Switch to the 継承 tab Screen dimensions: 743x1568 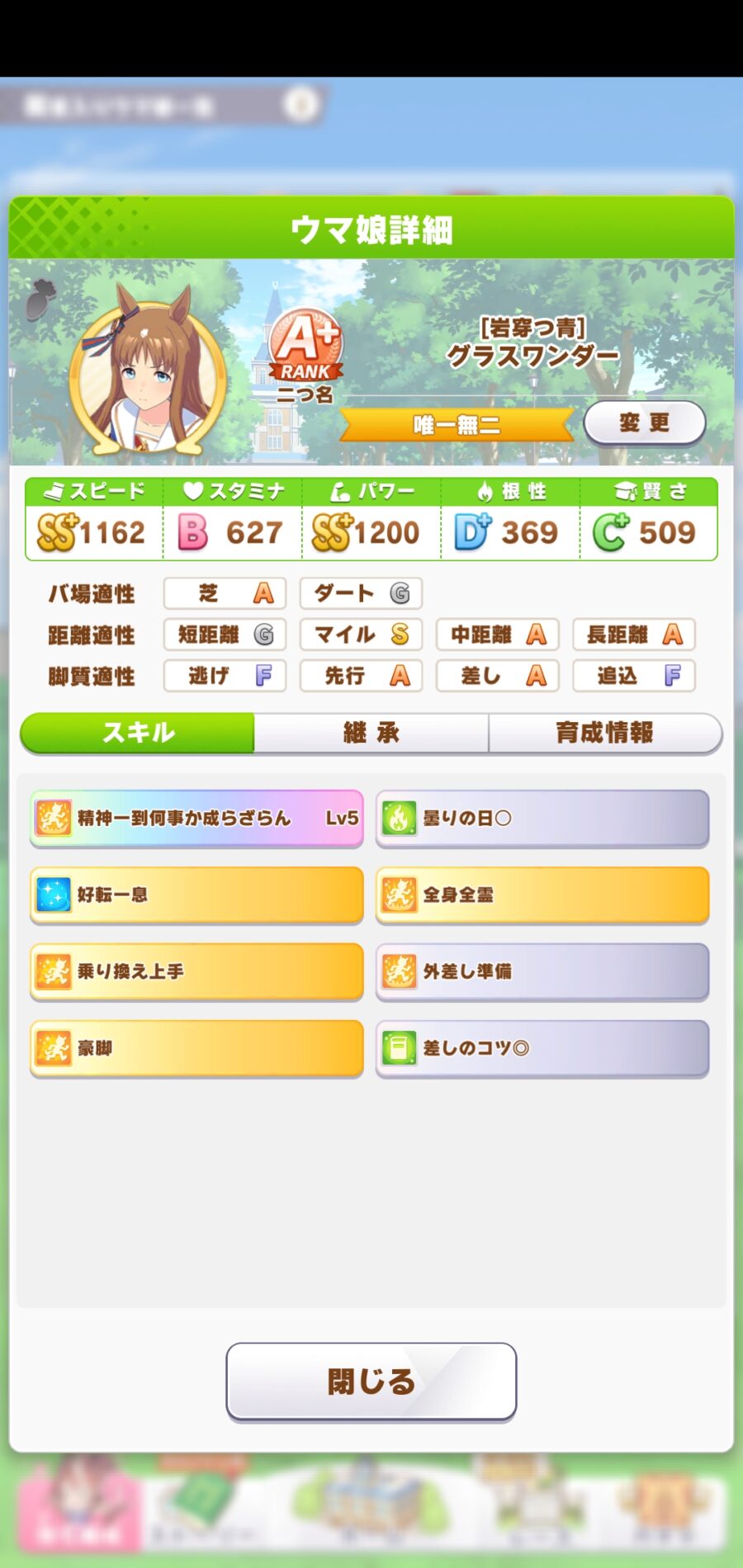pos(371,733)
